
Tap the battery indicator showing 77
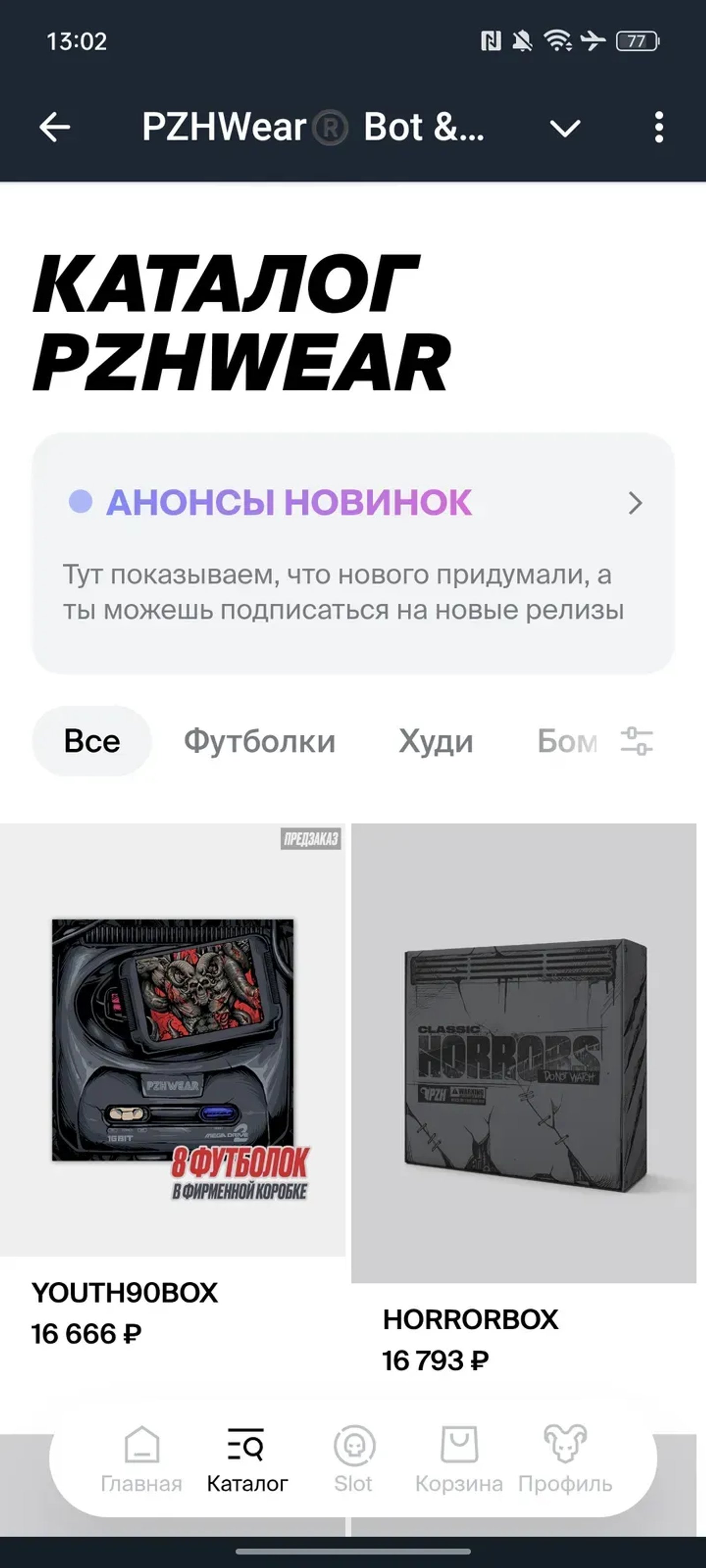(637, 41)
